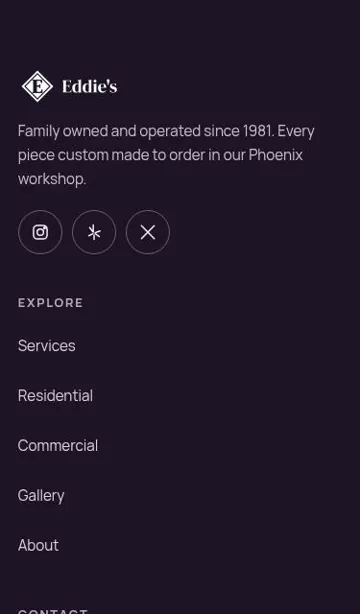
Task: Open the Residential link
Action: click(x=55, y=395)
